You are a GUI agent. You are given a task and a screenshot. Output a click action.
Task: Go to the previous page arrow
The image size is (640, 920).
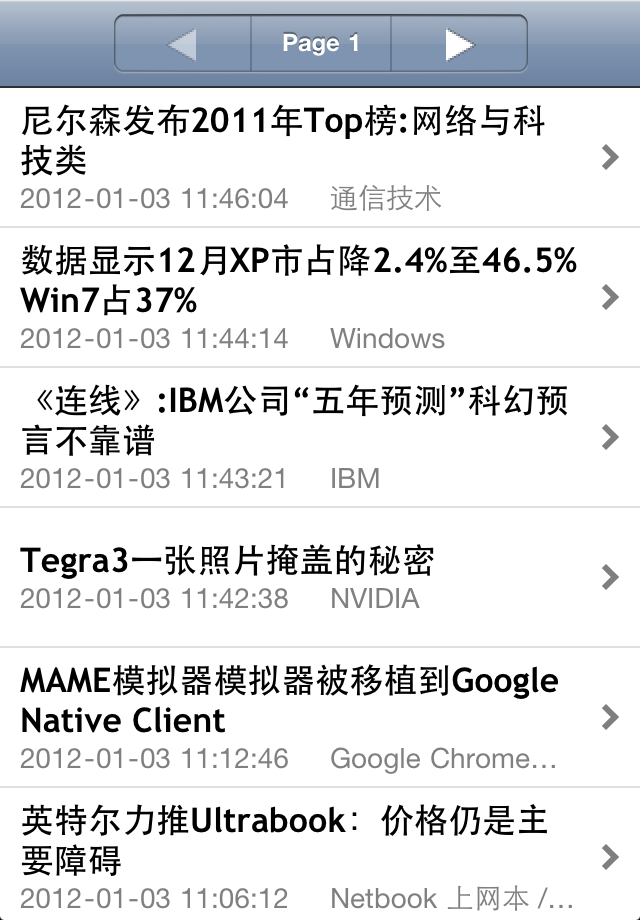click(183, 44)
